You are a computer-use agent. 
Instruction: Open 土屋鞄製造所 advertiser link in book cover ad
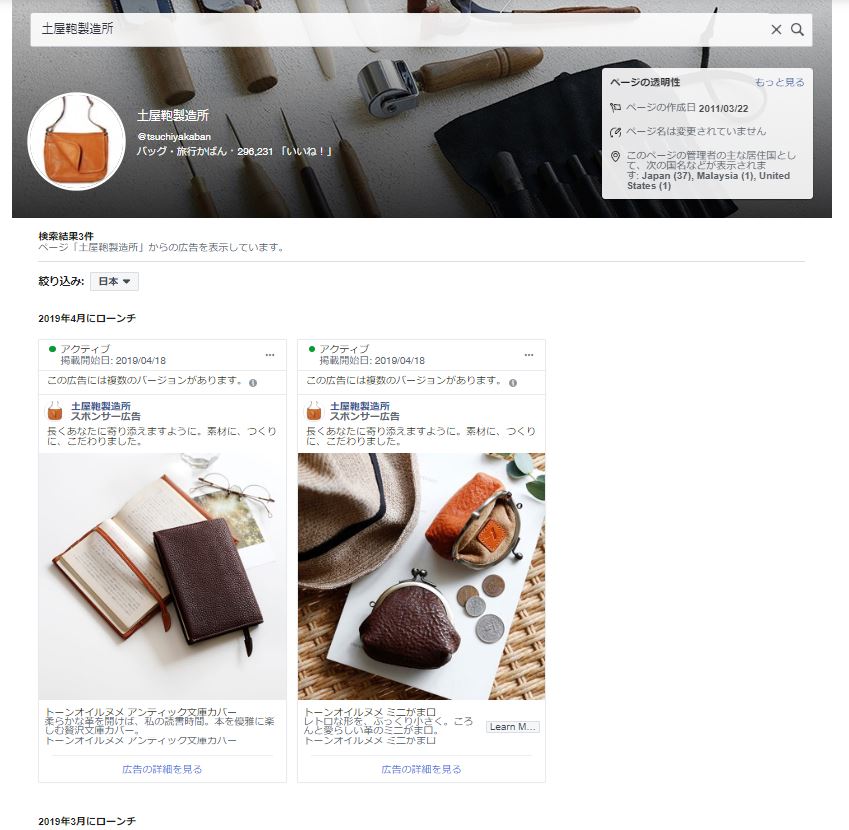[x=100, y=406]
